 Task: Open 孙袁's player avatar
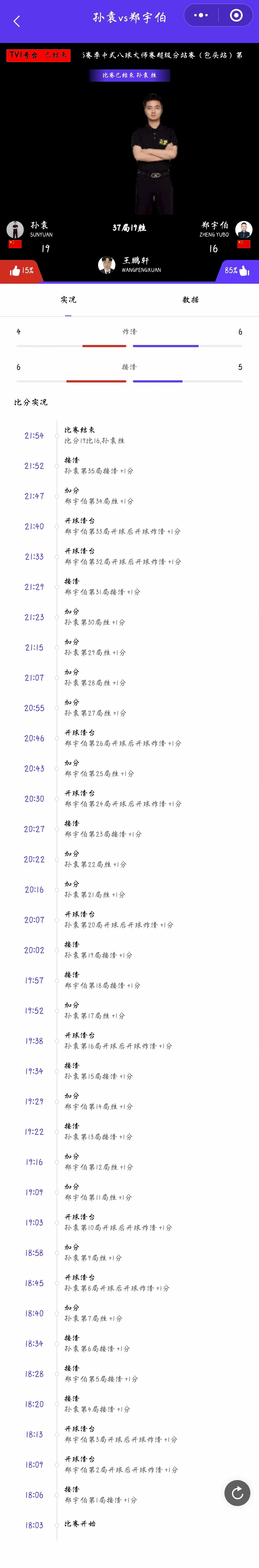click(15, 229)
